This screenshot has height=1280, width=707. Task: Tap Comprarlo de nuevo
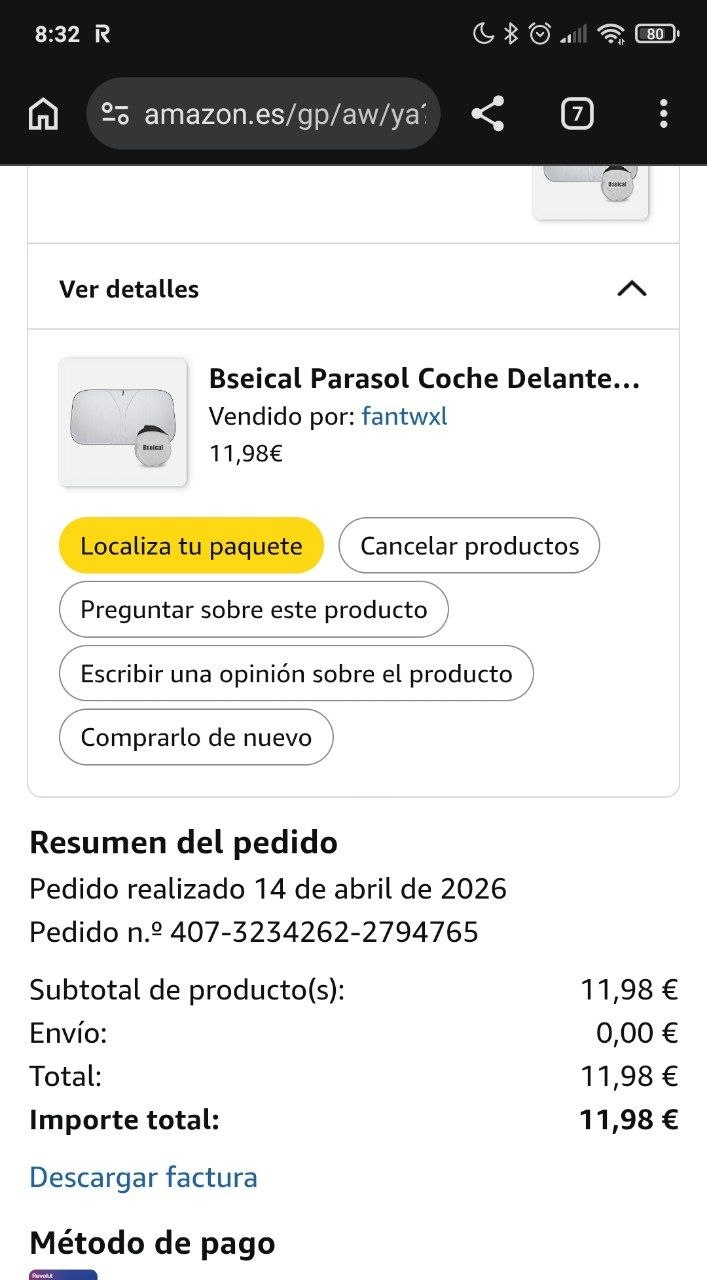point(196,738)
